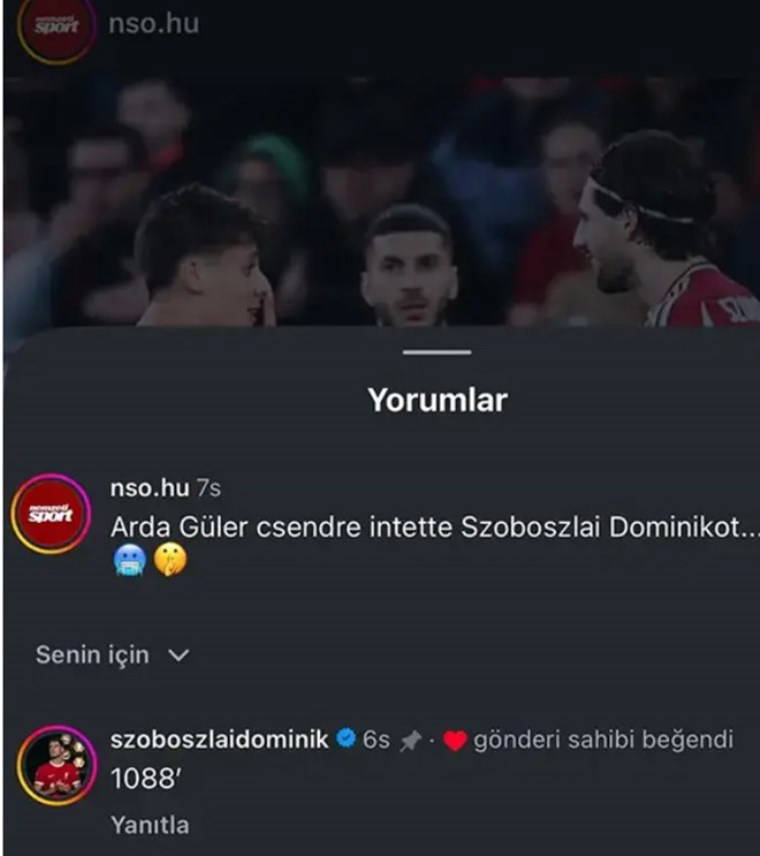Open nso.hu profile from post header
This screenshot has height=856, width=760.
(153, 23)
